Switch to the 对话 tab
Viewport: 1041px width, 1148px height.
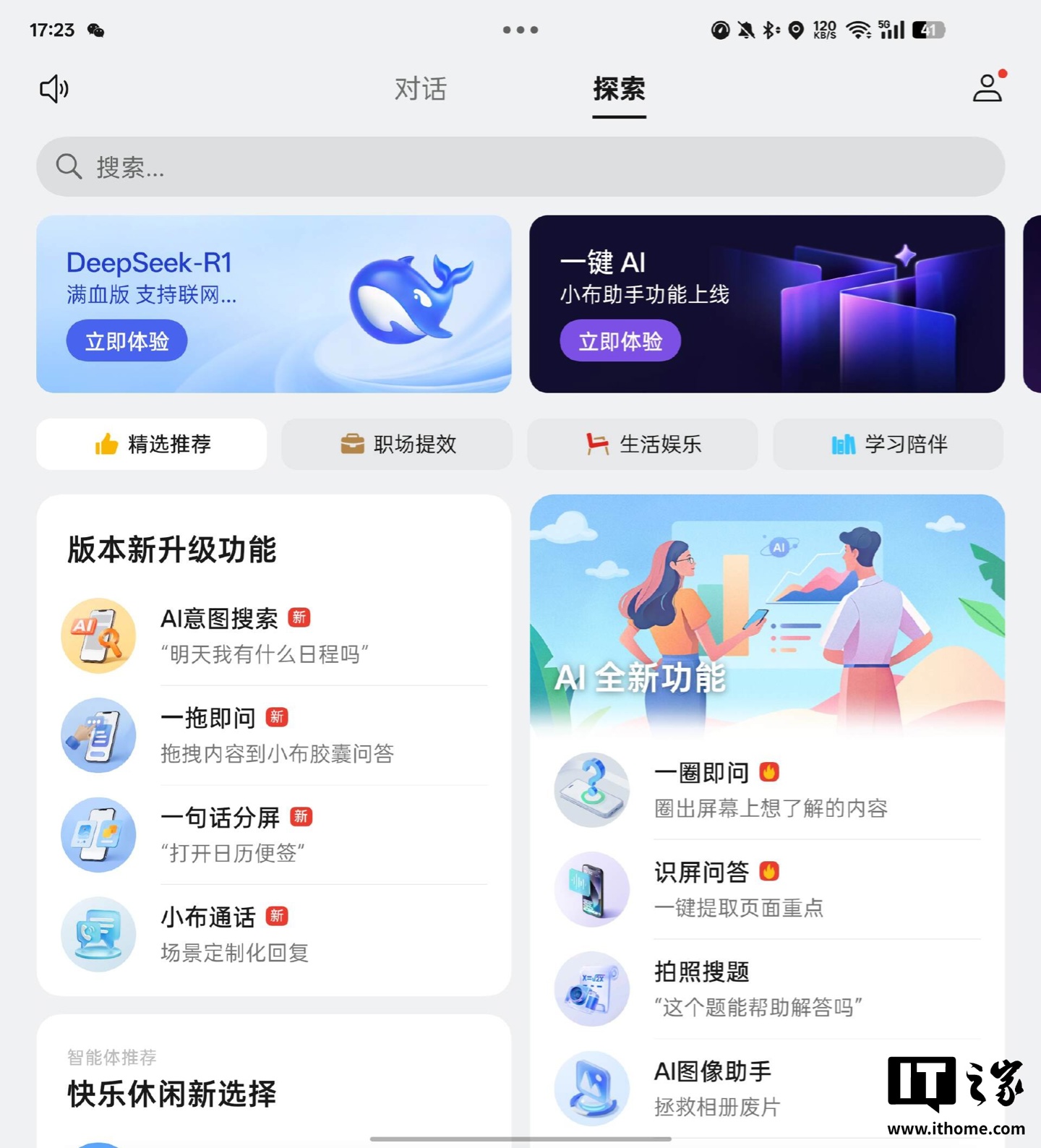[421, 89]
